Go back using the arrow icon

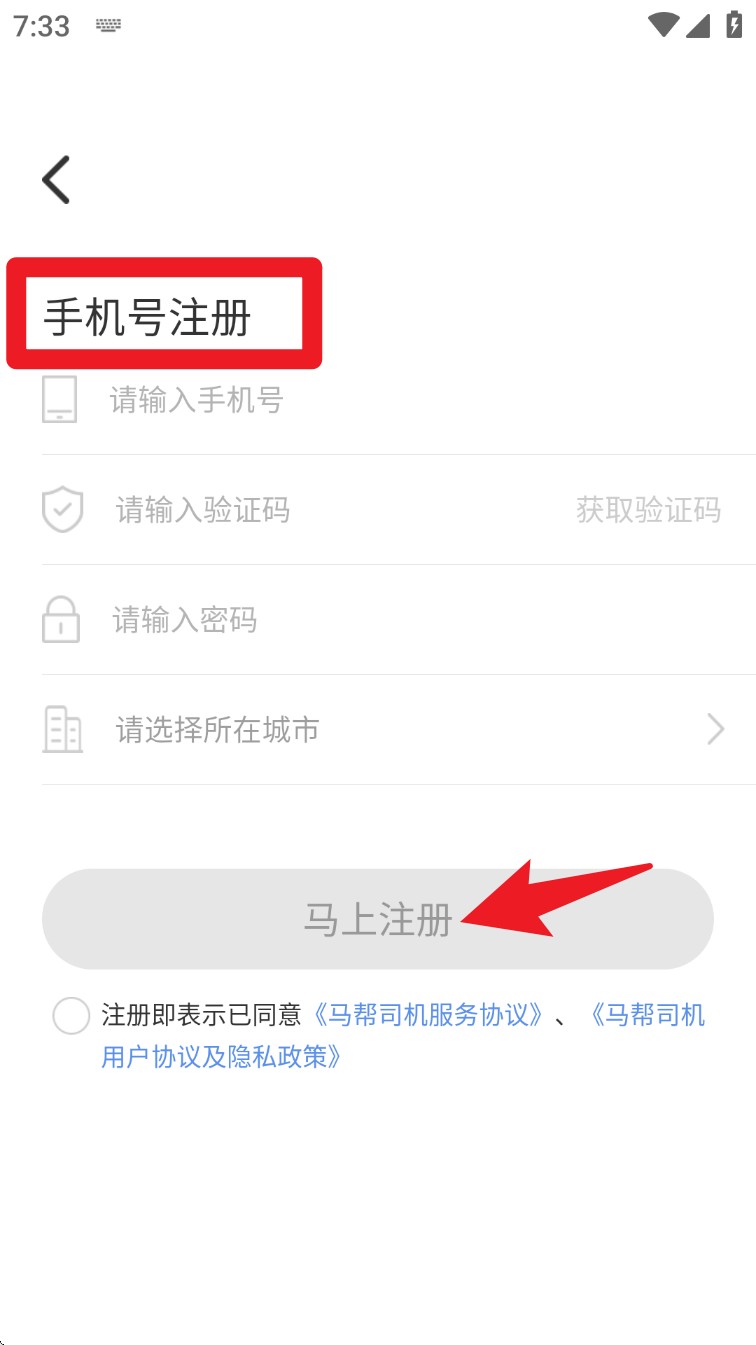(x=56, y=181)
